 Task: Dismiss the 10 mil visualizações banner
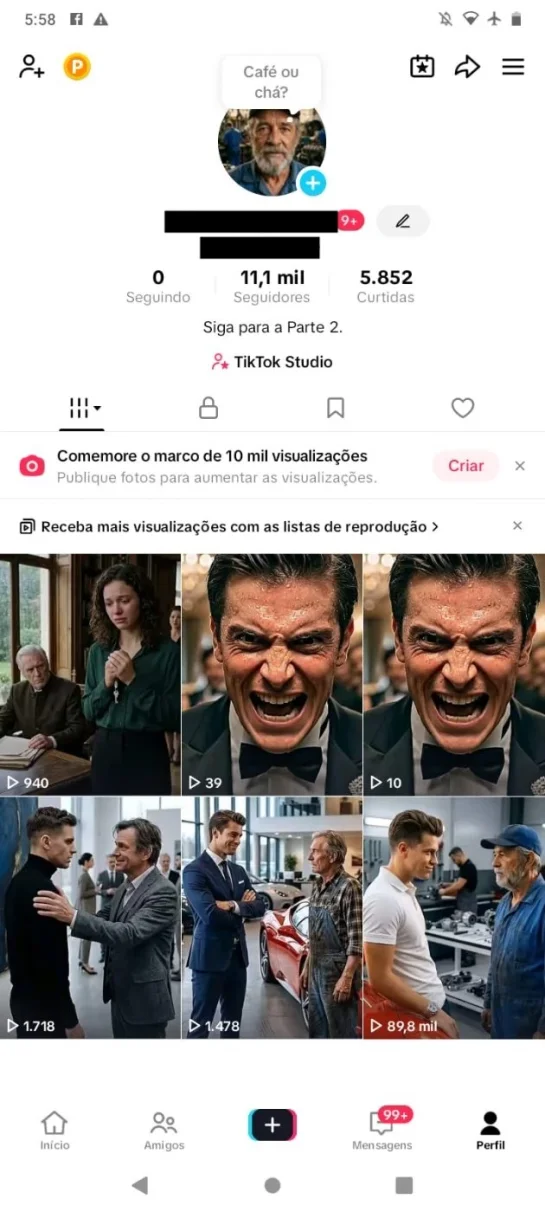pos(520,466)
